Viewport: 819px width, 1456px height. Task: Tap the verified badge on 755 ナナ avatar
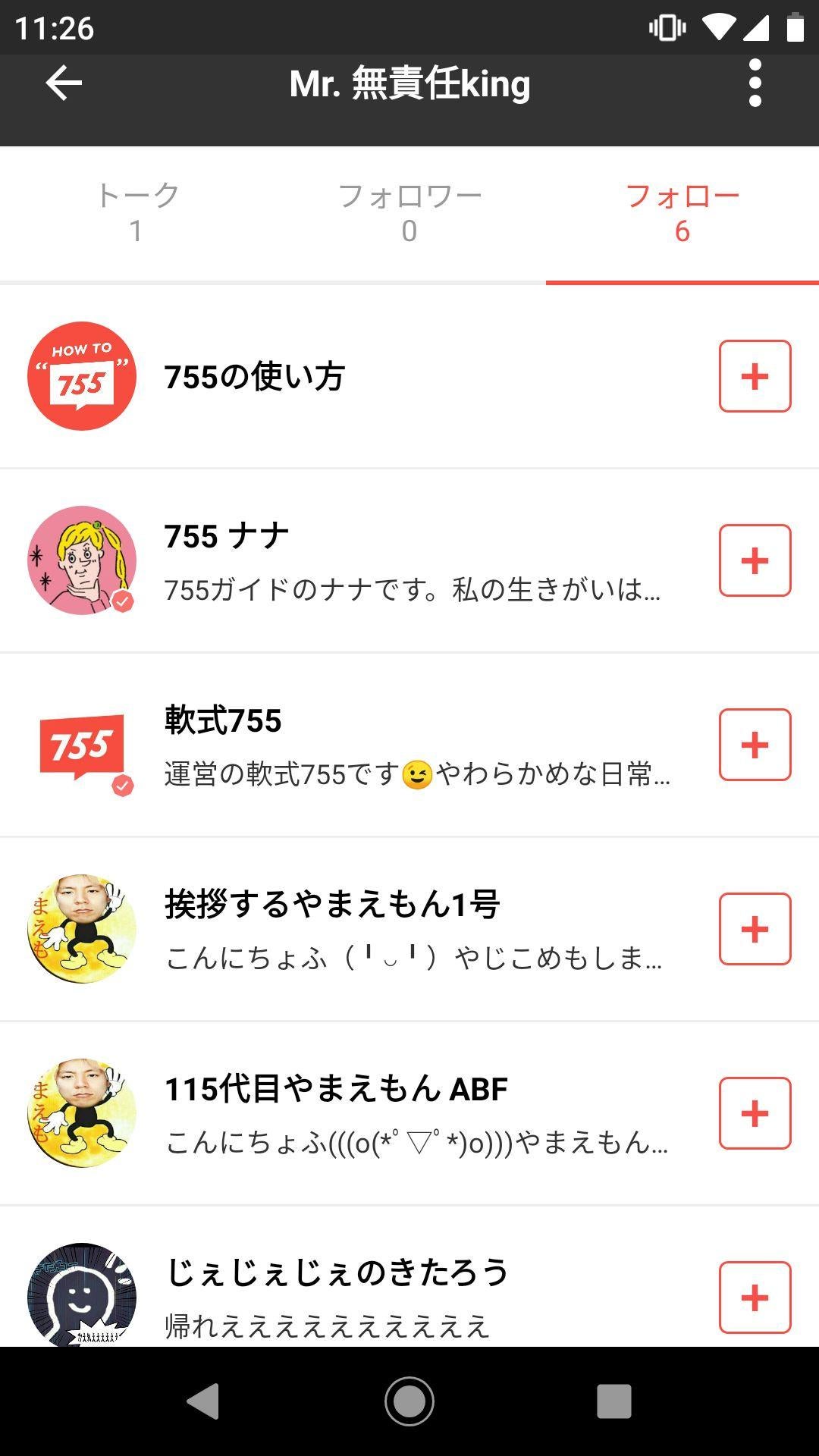tap(124, 601)
